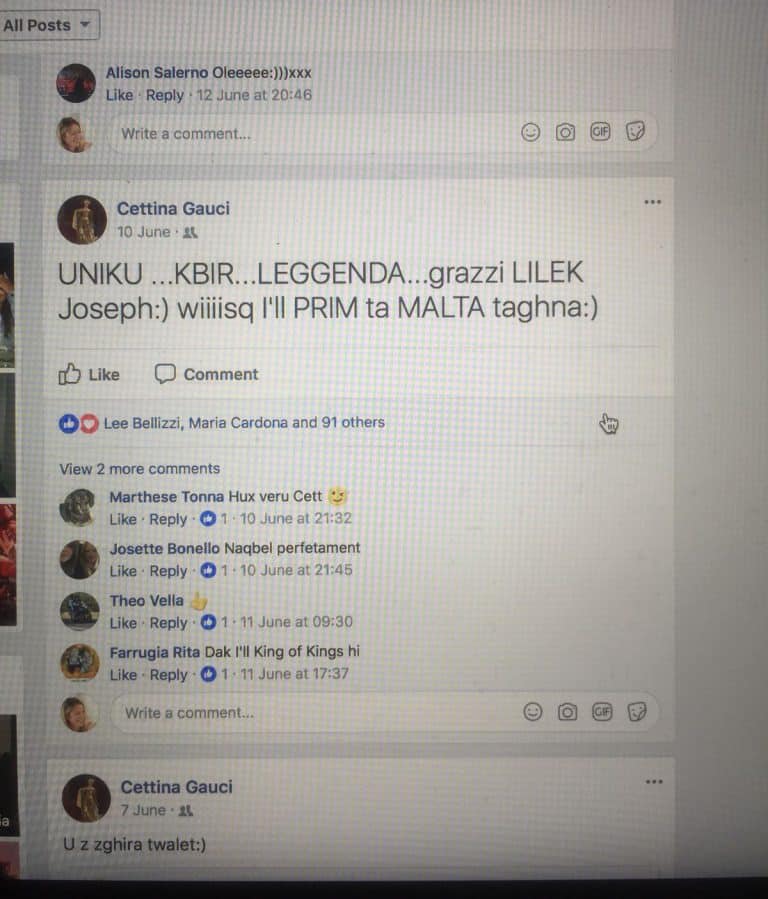Reply to Alison Salerno's comment
Screen dimensions: 768x899
[165, 95]
